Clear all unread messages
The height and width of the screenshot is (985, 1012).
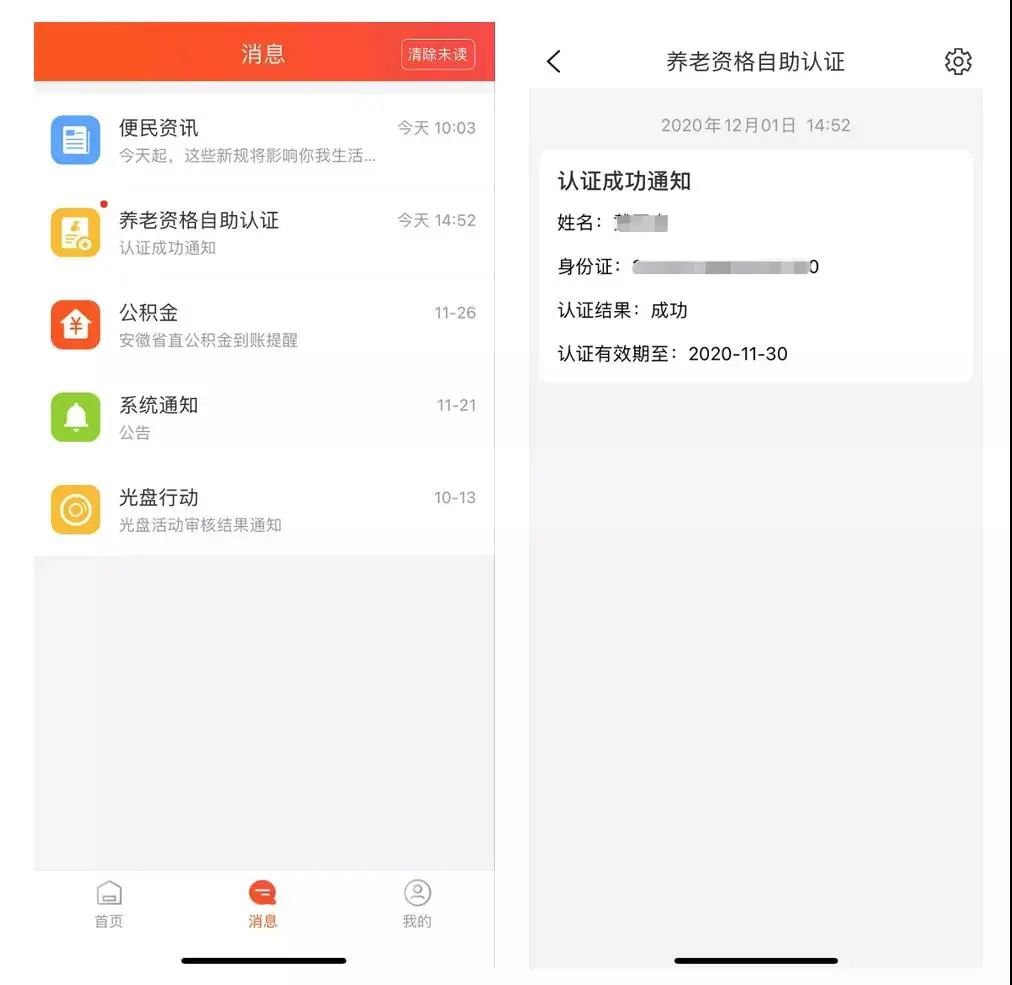pos(438,54)
